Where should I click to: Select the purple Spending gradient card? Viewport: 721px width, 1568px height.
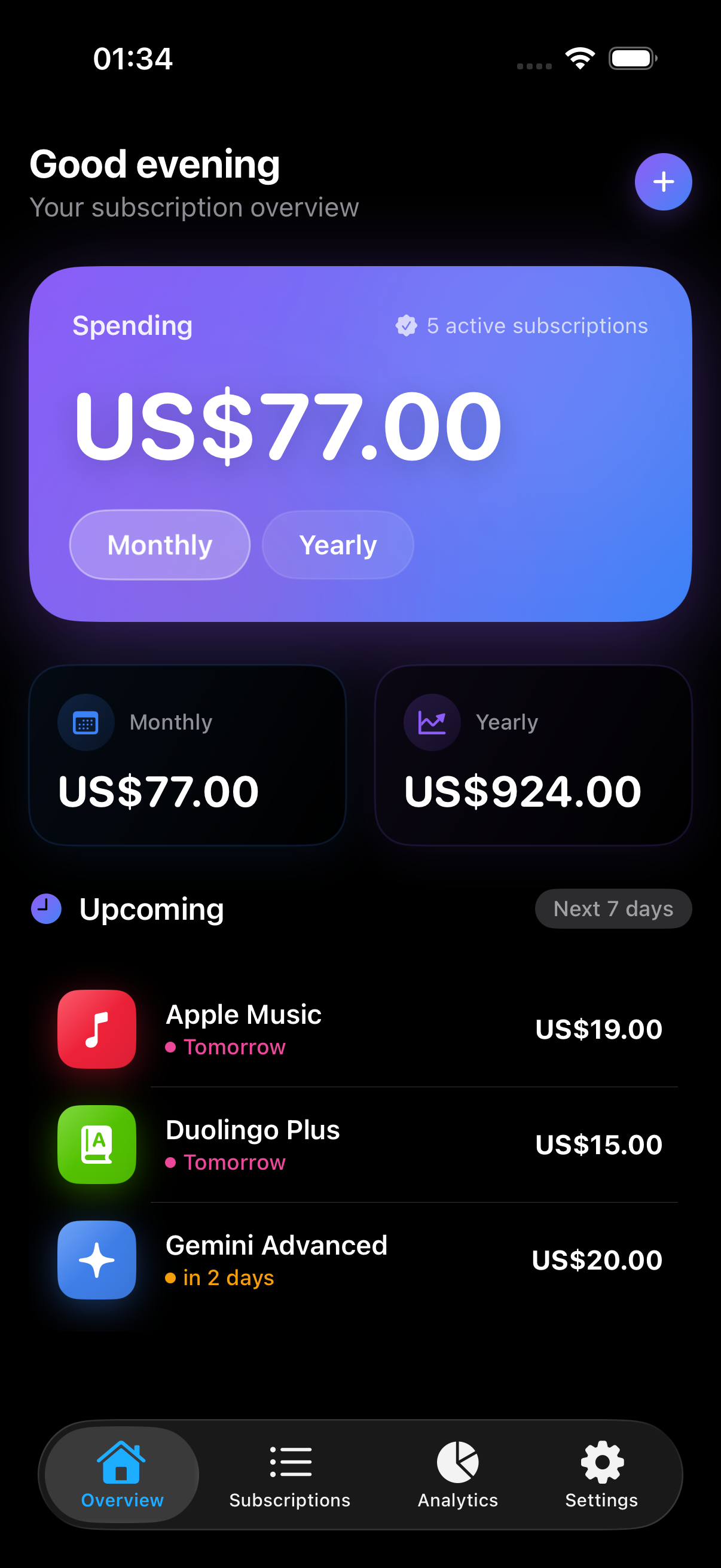(x=360, y=444)
